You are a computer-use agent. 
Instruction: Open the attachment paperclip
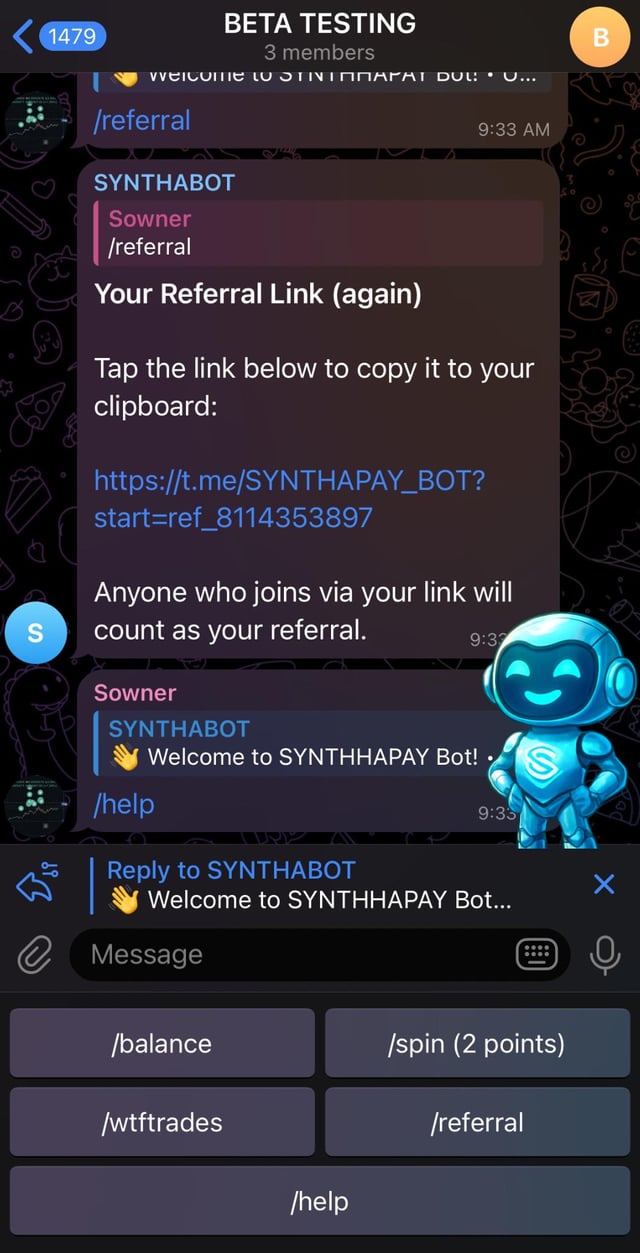tap(34, 956)
